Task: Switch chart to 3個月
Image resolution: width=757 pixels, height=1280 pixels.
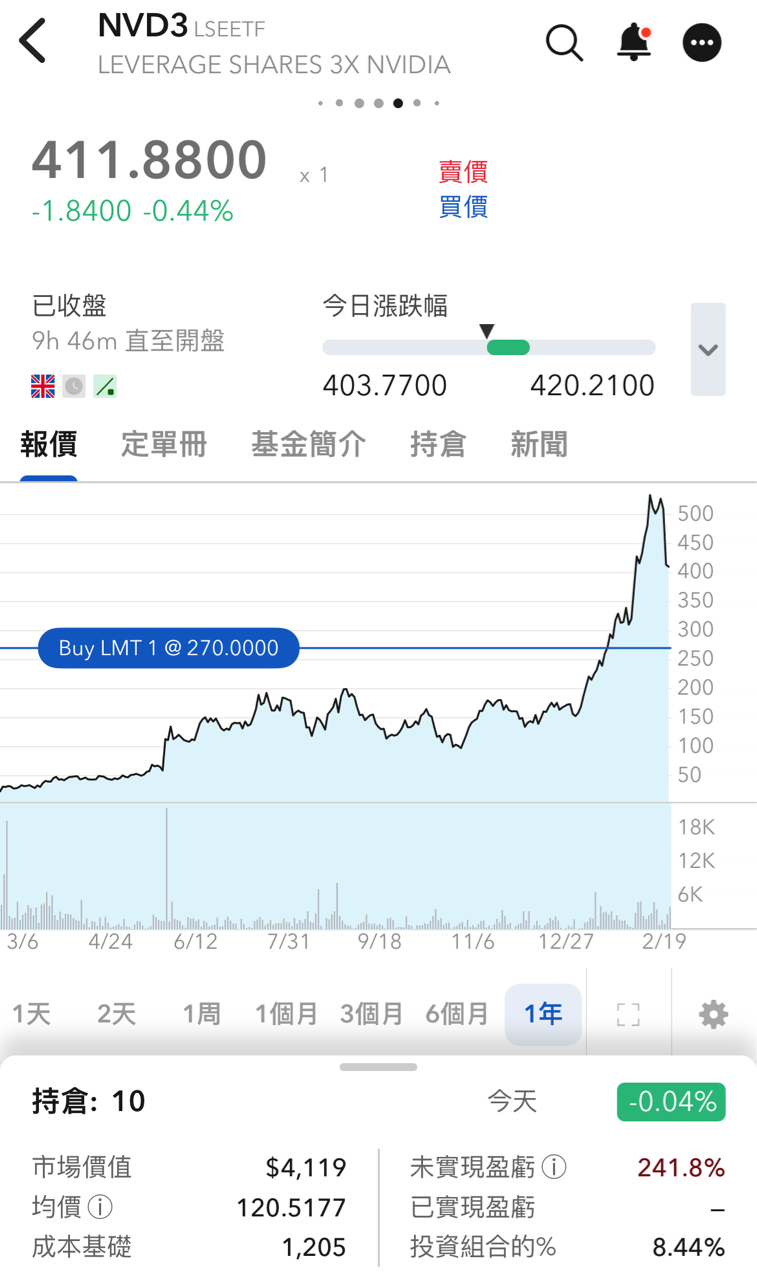Action: [371, 1014]
